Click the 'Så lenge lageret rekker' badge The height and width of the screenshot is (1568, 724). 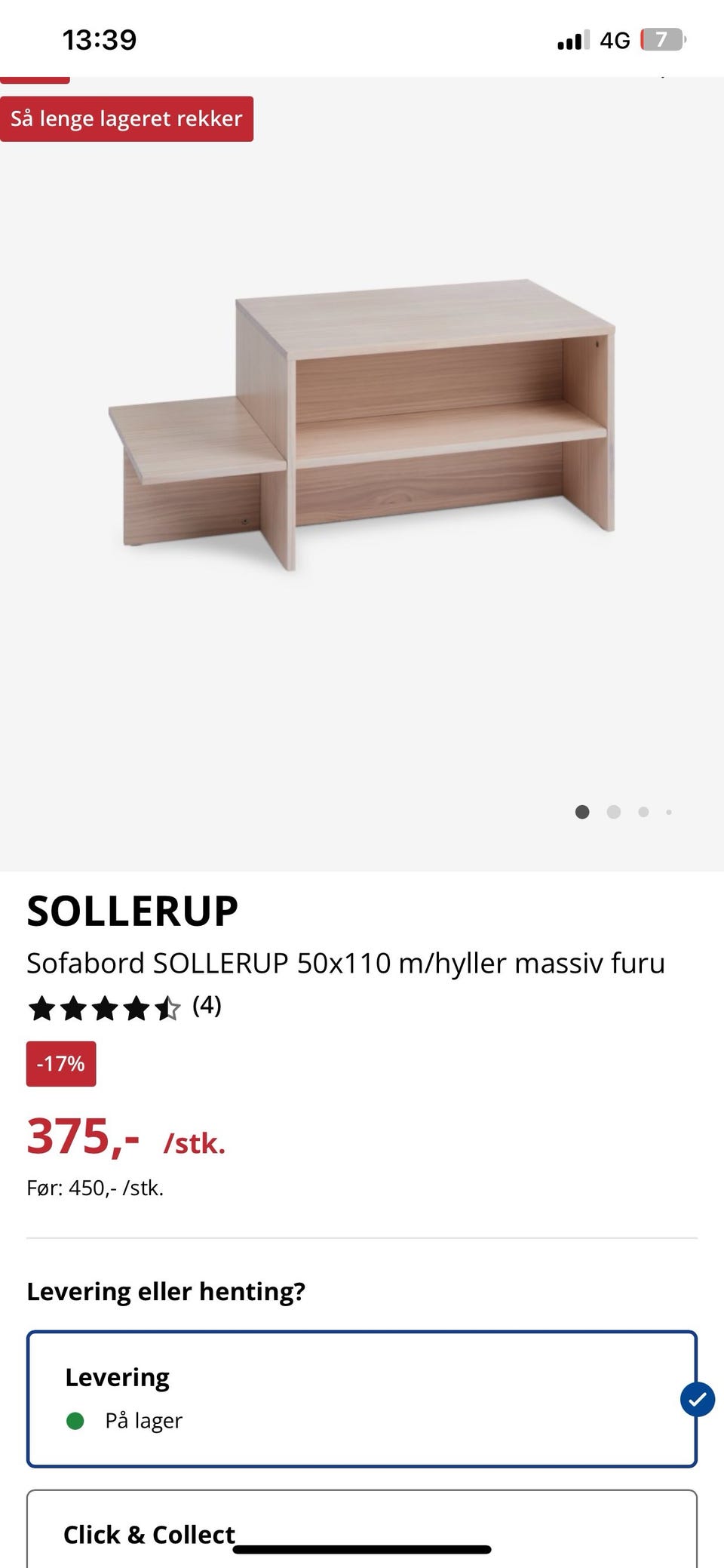click(127, 118)
